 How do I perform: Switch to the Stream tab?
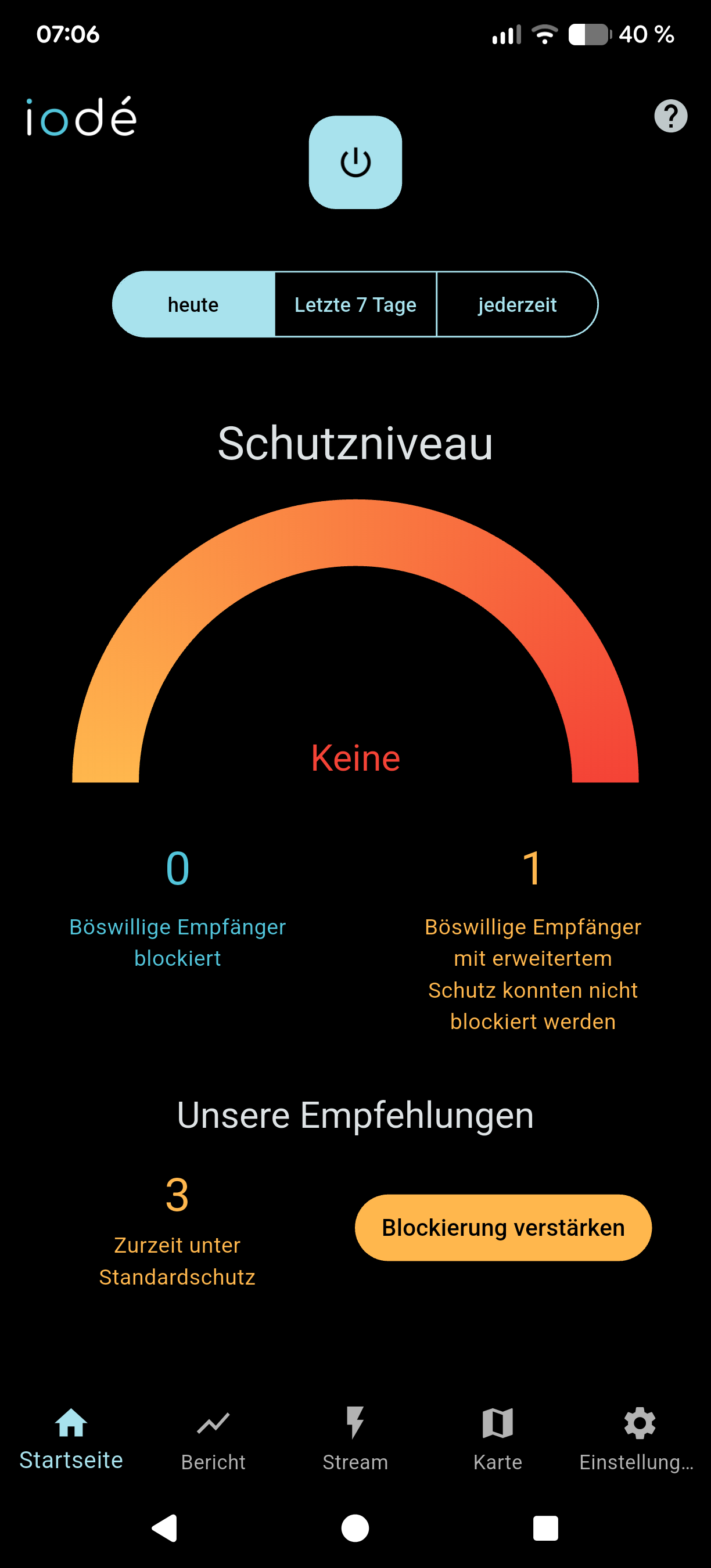(x=355, y=1439)
